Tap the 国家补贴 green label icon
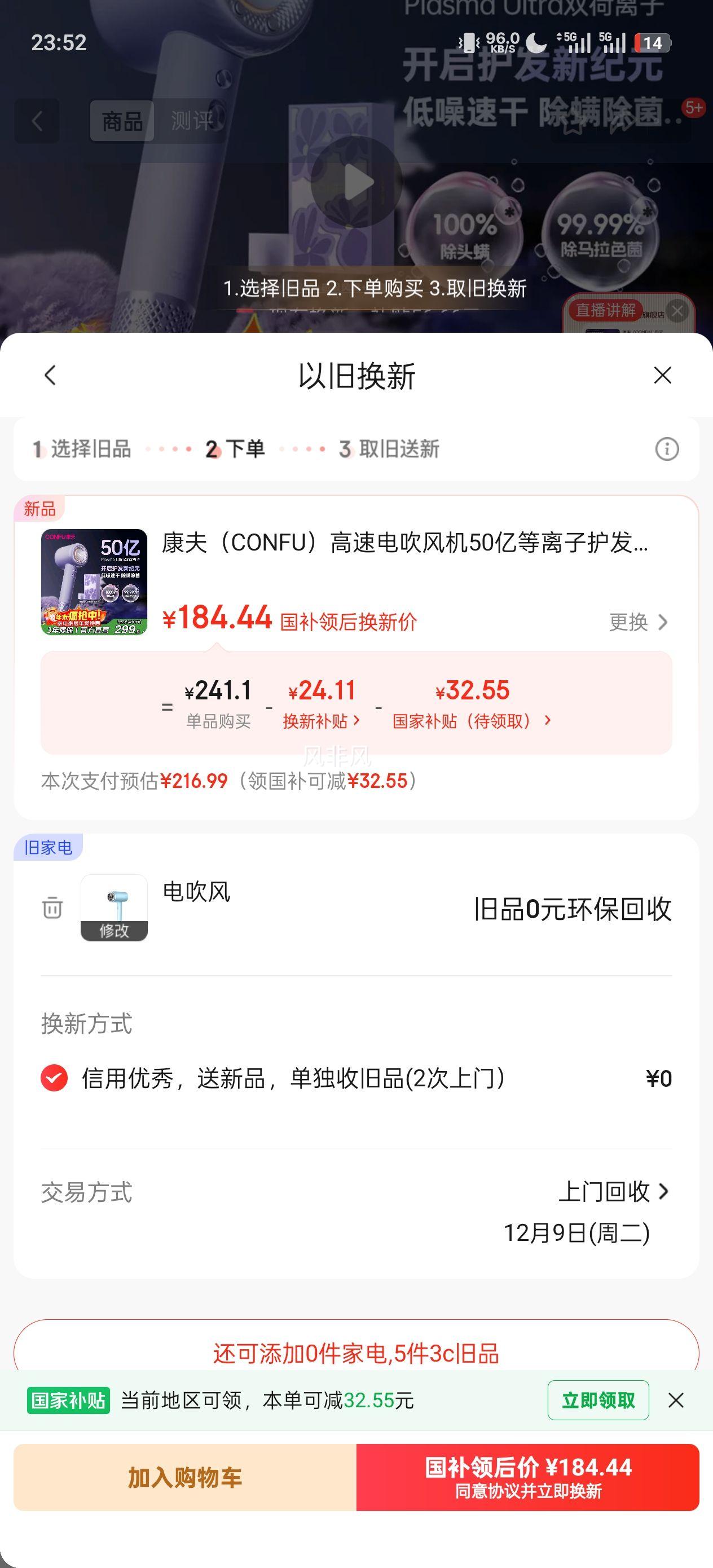This screenshot has width=713, height=1568. tap(69, 1400)
